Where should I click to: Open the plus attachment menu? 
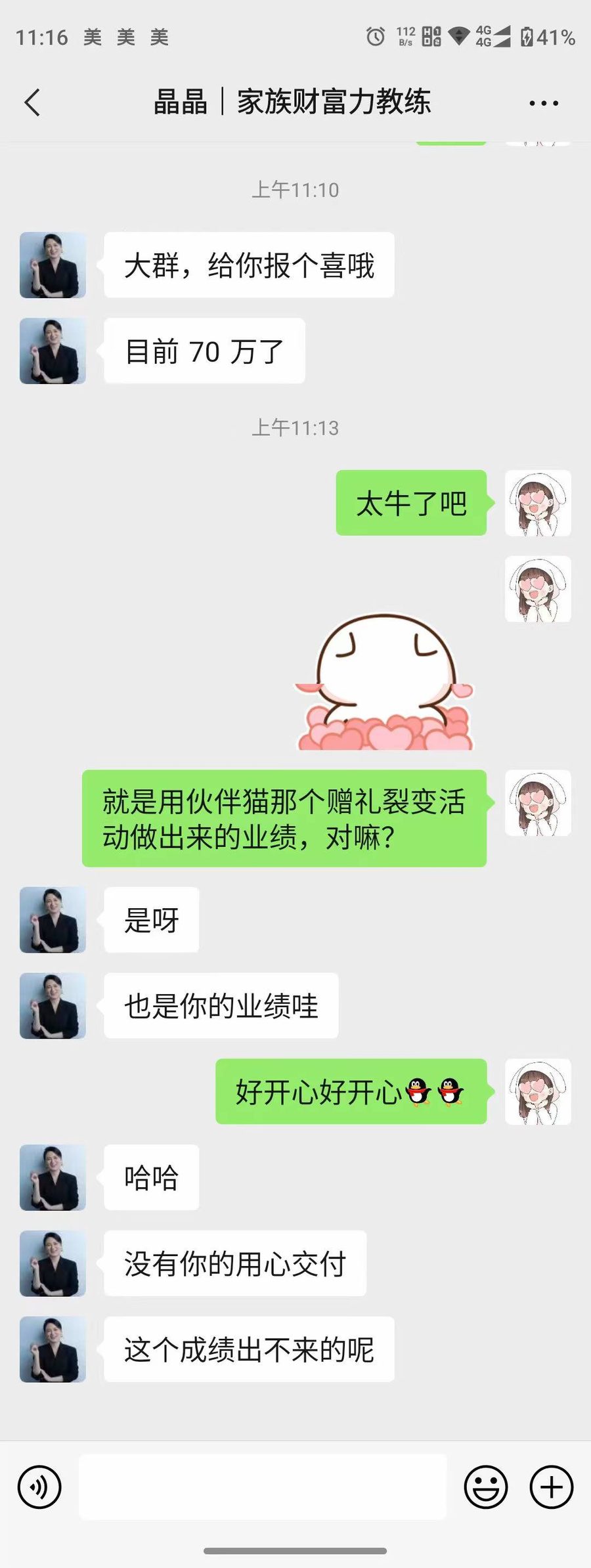552,1487
